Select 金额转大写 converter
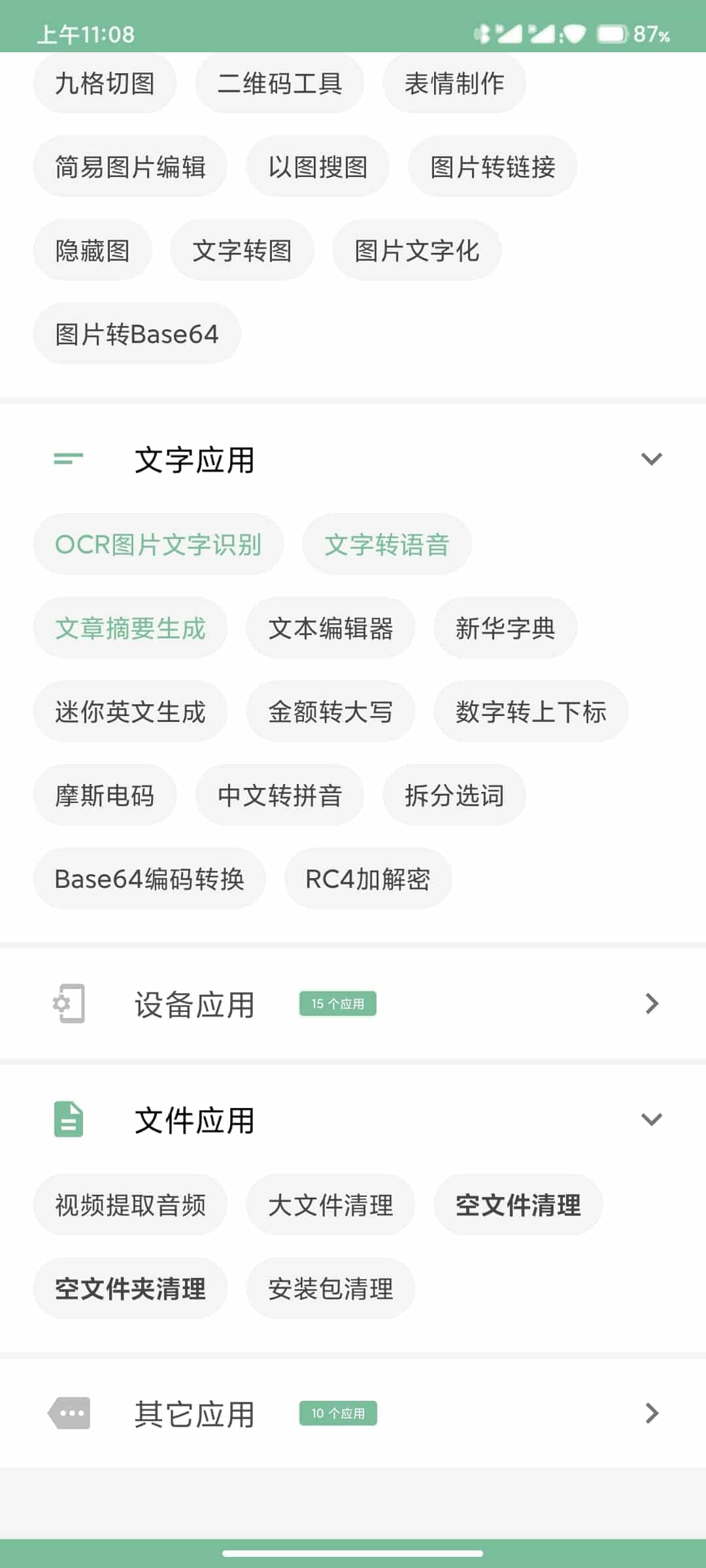 [330, 711]
